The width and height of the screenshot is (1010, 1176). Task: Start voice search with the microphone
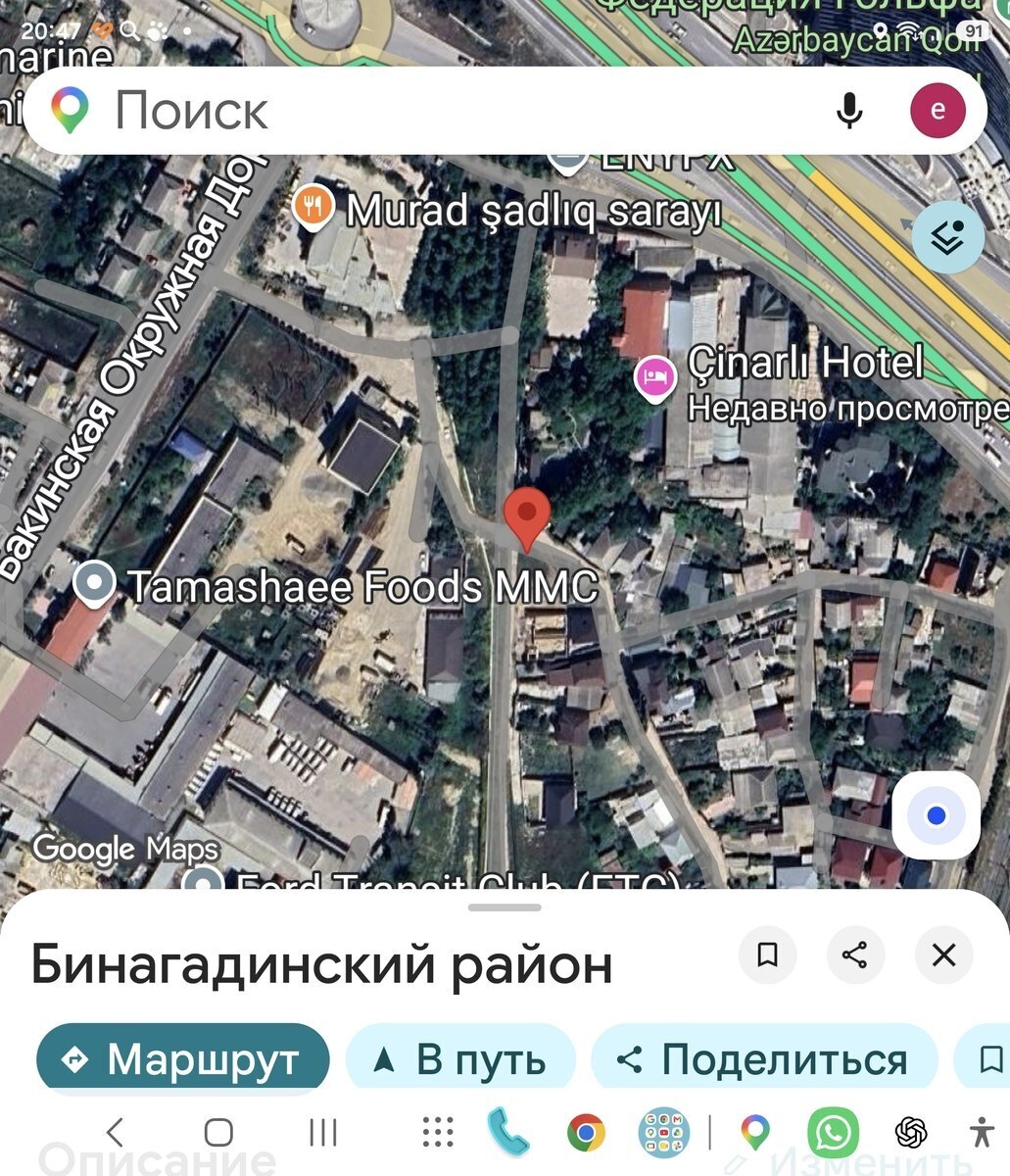pyautogui.click(x=849, y=110)
